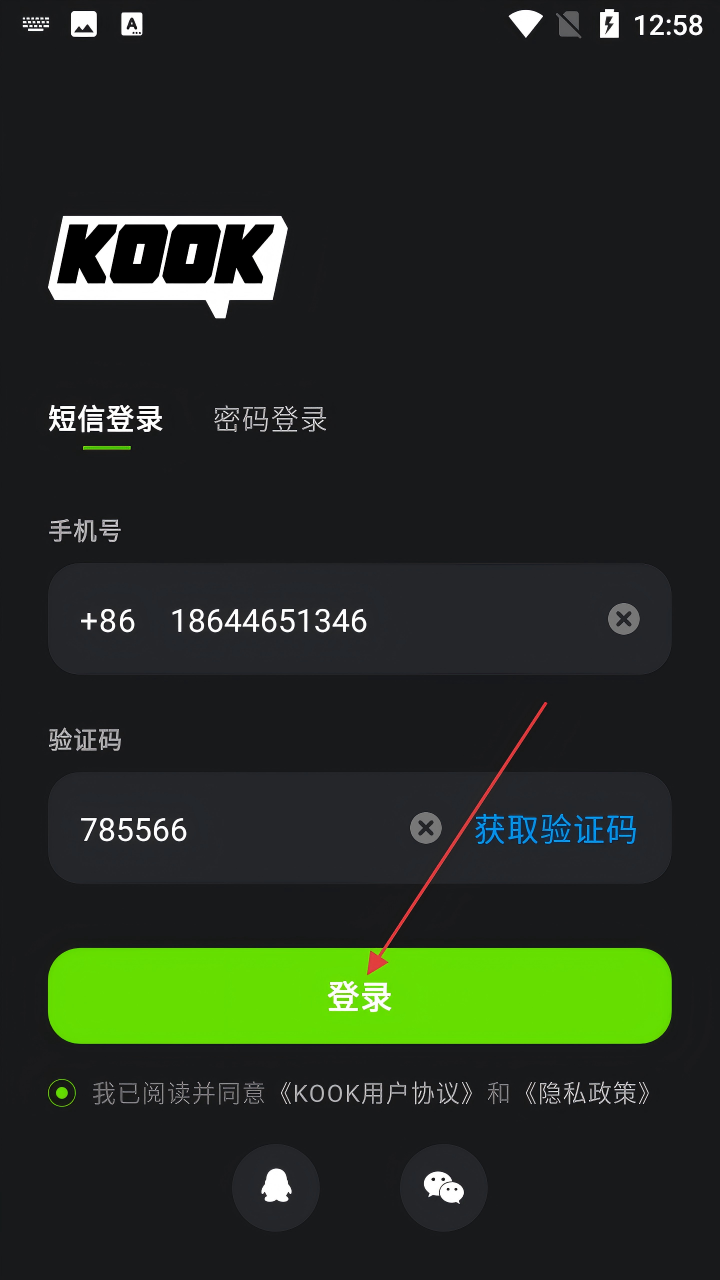The height and width of the screenshot is (1280, 720).
Task: Log in with the WeChat icon
Action: click(x=444, y=1188)
